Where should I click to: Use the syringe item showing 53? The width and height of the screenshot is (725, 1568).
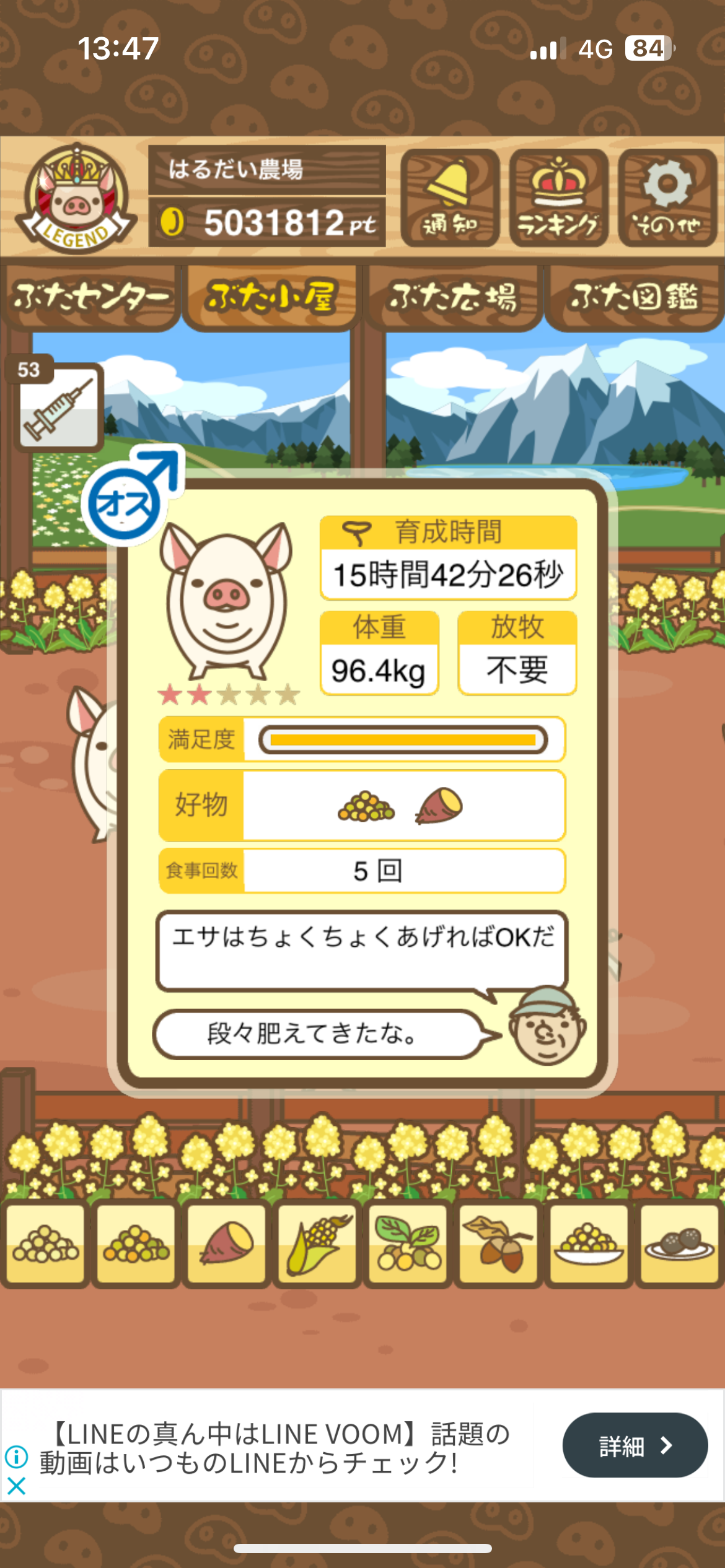(x=59, y=407)
